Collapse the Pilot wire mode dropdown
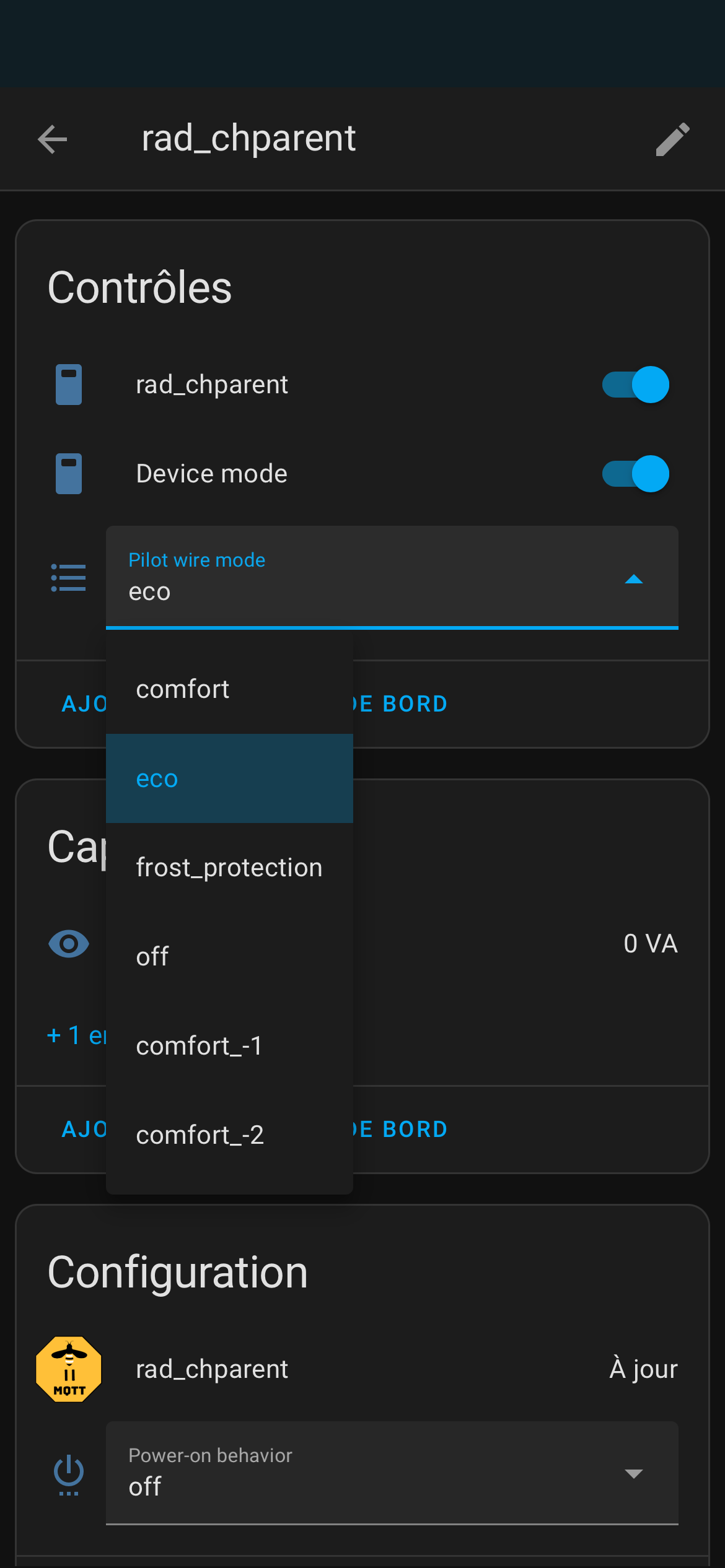 (x=392, y=577)
